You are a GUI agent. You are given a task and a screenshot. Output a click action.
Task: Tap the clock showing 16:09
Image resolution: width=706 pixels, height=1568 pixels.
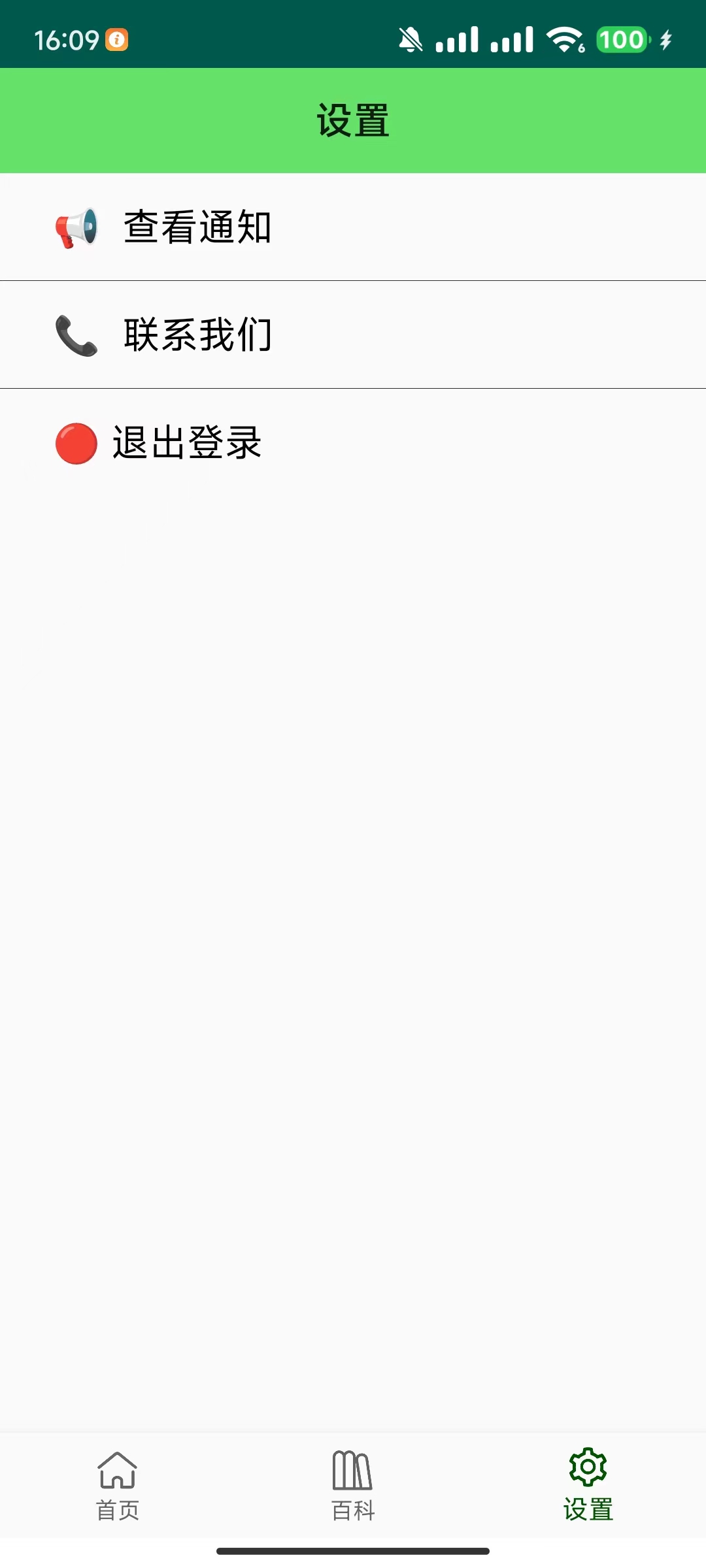tap(67, 39)
